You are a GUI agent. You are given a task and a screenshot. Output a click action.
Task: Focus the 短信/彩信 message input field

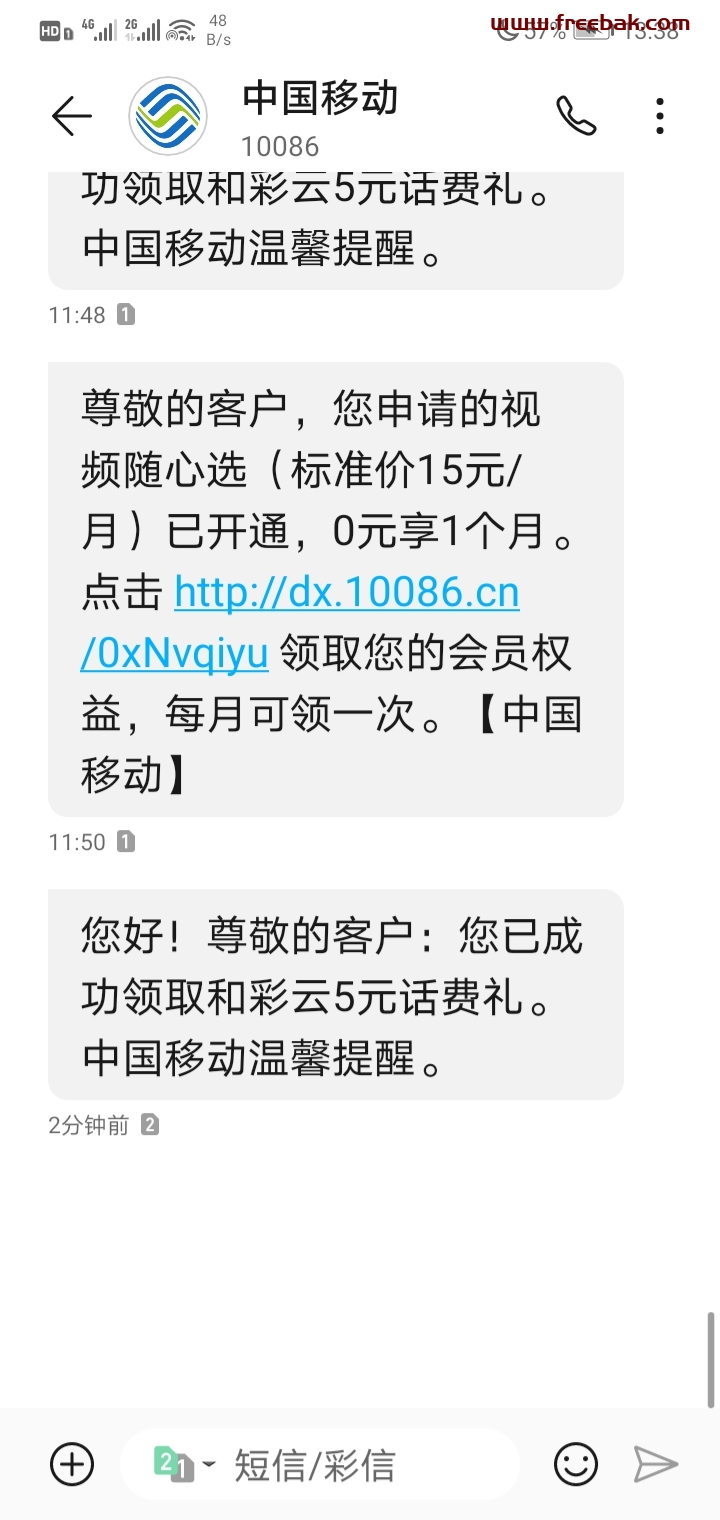click(320, 1465)
